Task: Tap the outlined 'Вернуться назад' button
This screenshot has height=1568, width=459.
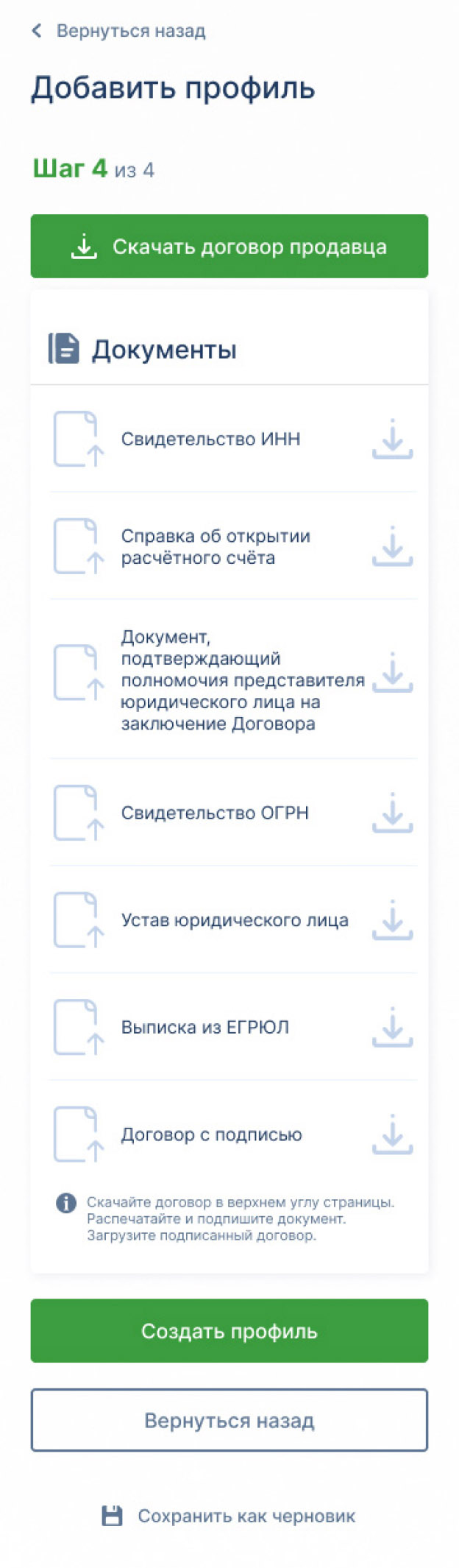Action: [x=229, y=1420]
